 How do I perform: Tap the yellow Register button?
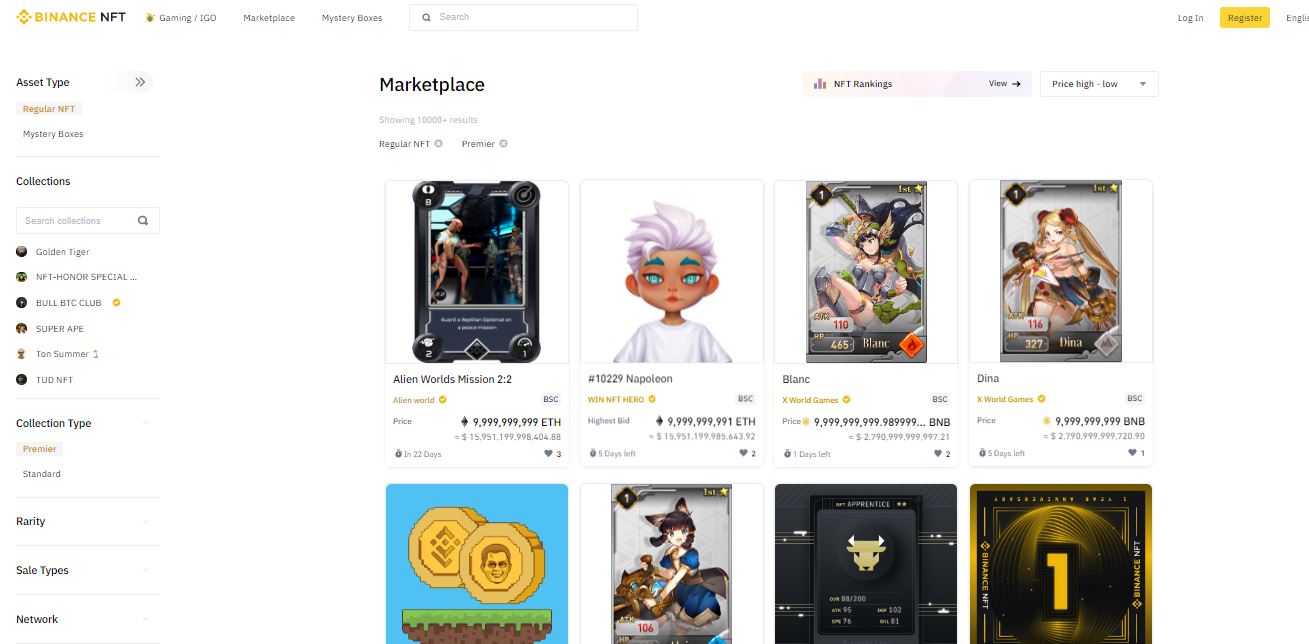pos(1244,18)
